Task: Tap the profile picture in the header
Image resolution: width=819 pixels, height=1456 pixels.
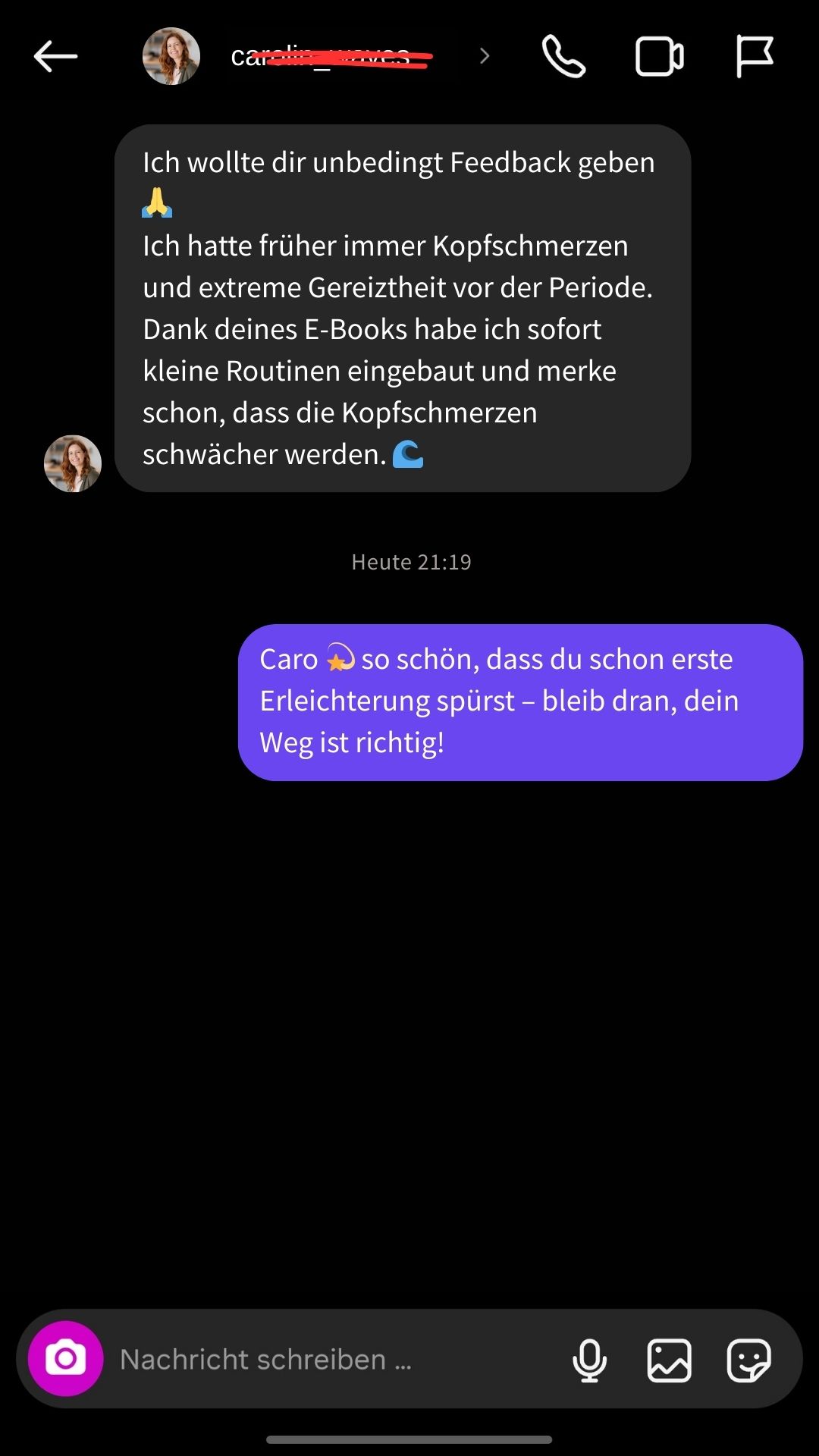Action: click(171, 55)
